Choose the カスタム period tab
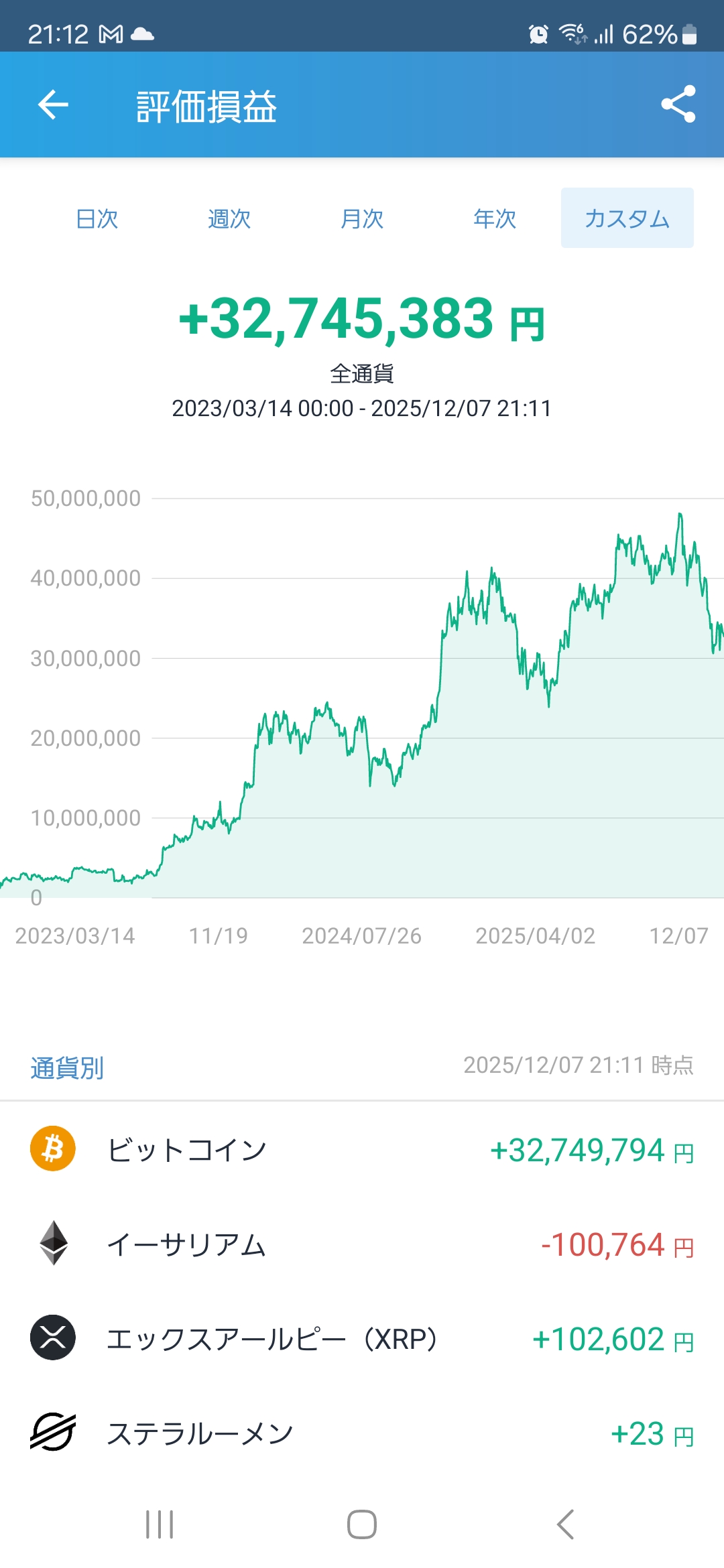Screen dimensions: 724x1568 (x=627, y=218)
